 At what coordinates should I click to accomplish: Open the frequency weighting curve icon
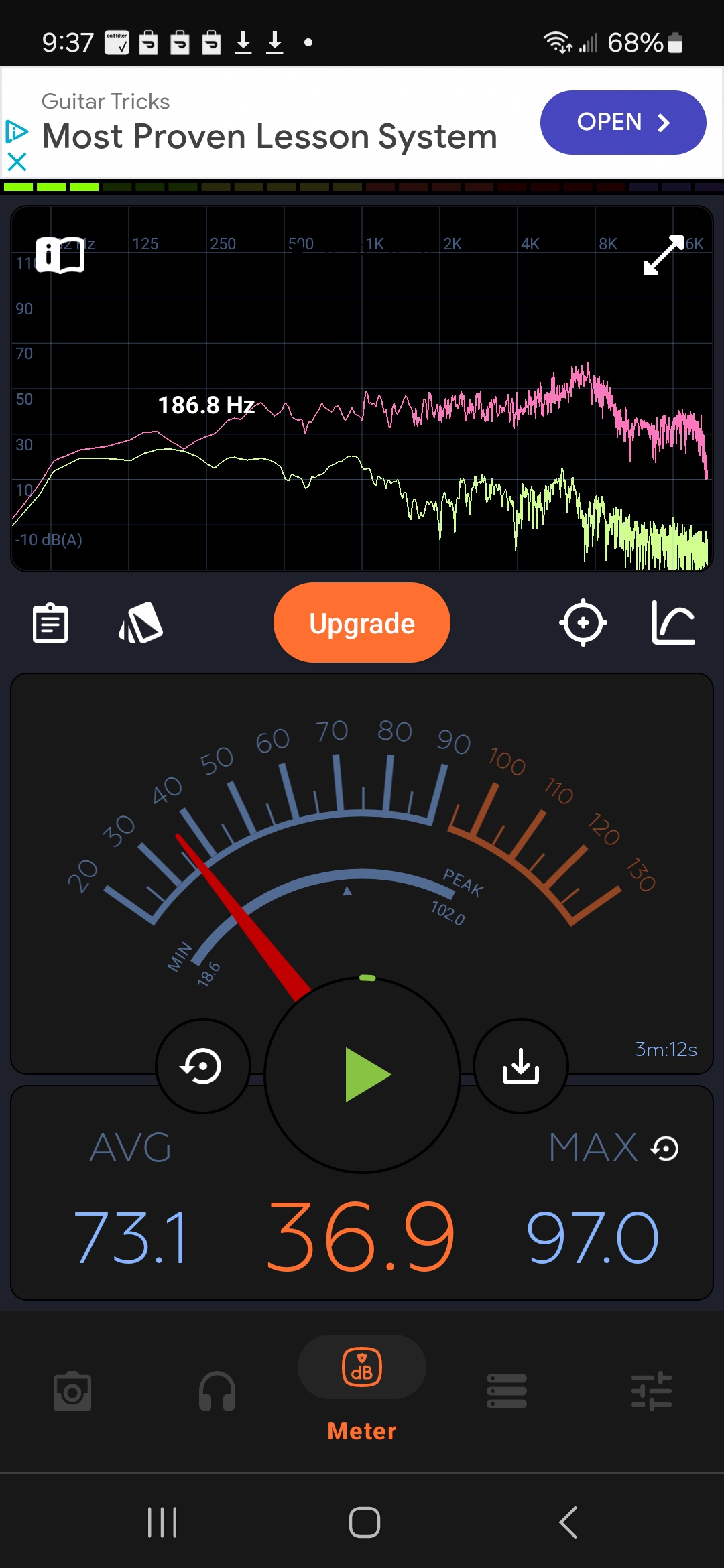click(673, 623)
